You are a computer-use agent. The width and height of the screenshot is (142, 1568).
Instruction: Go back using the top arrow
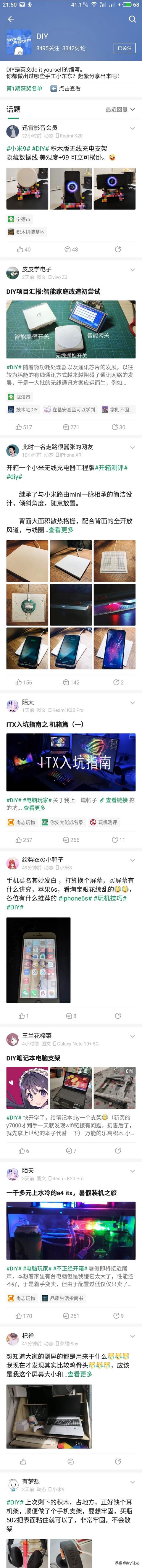tap(11, 20)
